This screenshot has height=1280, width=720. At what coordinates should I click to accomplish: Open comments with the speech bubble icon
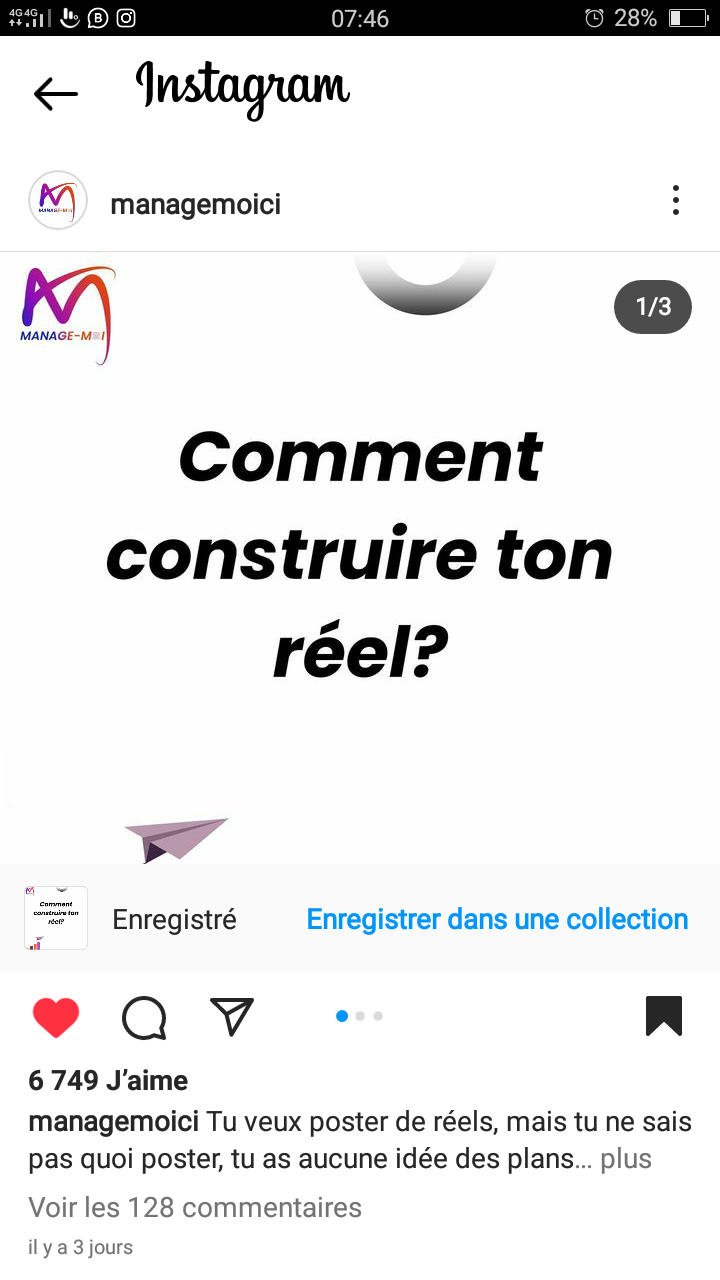(144, 1018)
